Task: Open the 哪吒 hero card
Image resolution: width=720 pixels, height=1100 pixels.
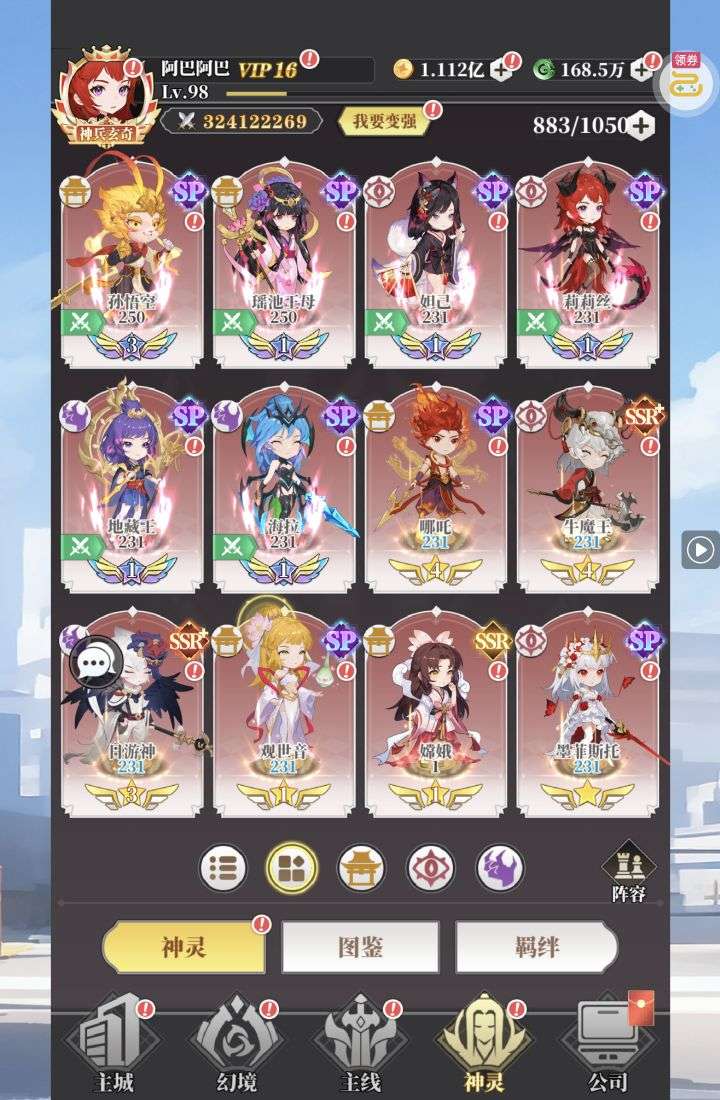Action: pyautogui.click(x=436, y=488)
